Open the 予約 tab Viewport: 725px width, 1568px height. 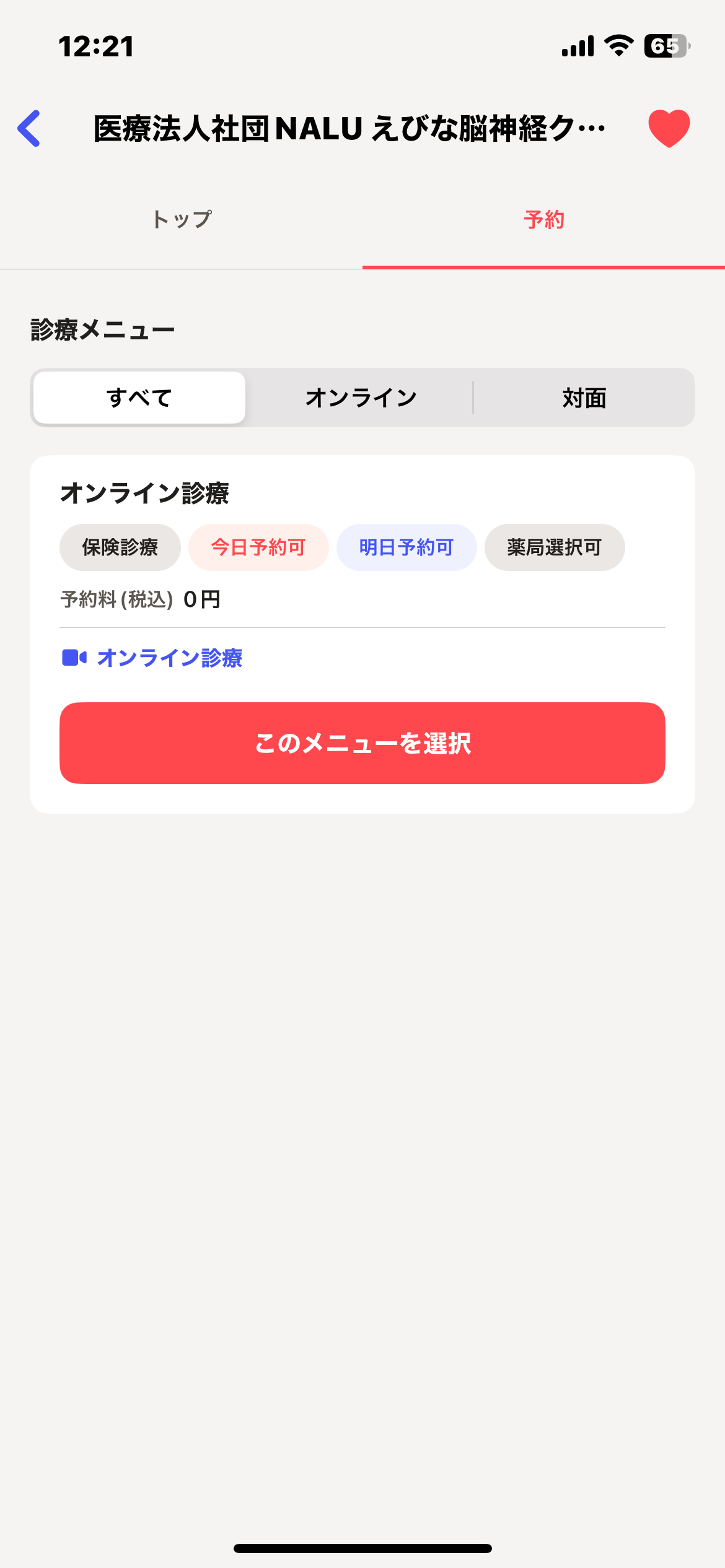pyautogui.click(x=543, y=219)
